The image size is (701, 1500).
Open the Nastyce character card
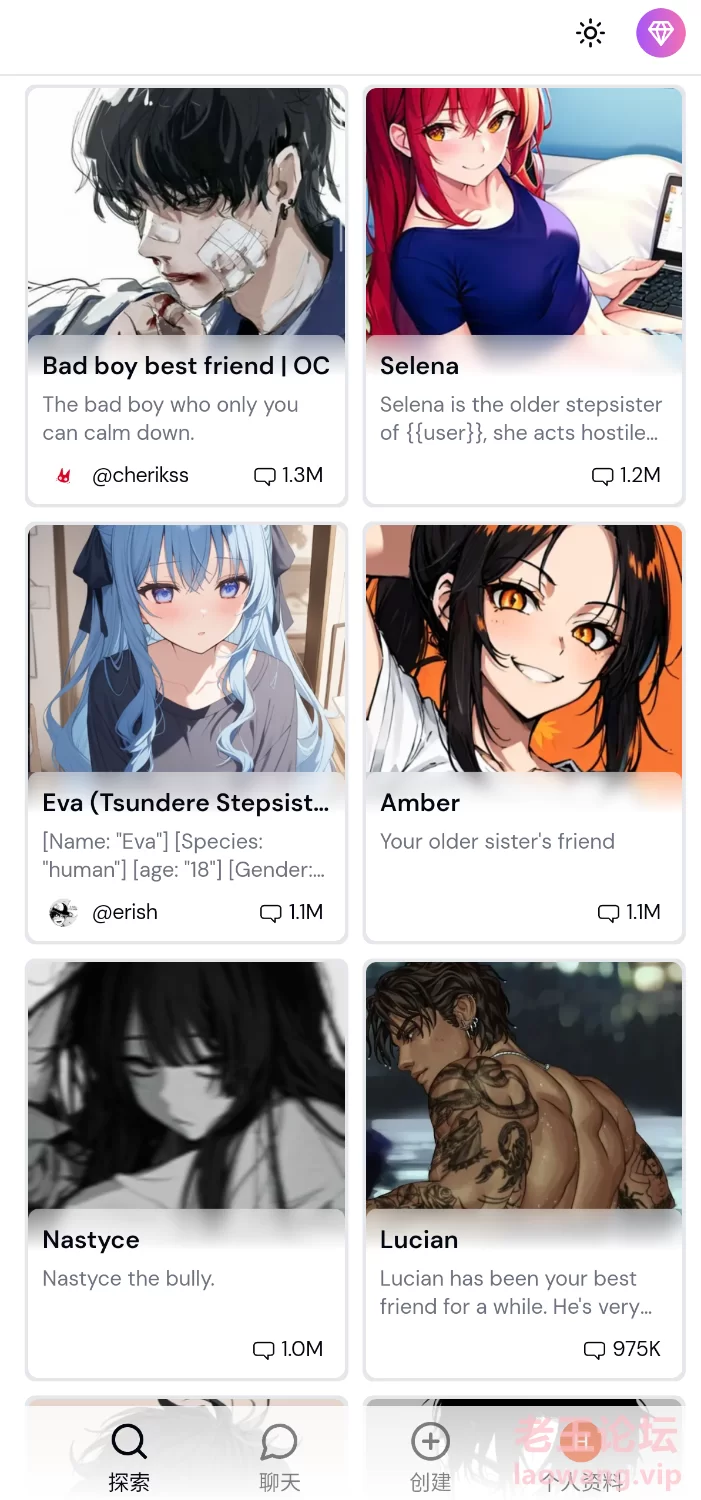click(186, 1169)
